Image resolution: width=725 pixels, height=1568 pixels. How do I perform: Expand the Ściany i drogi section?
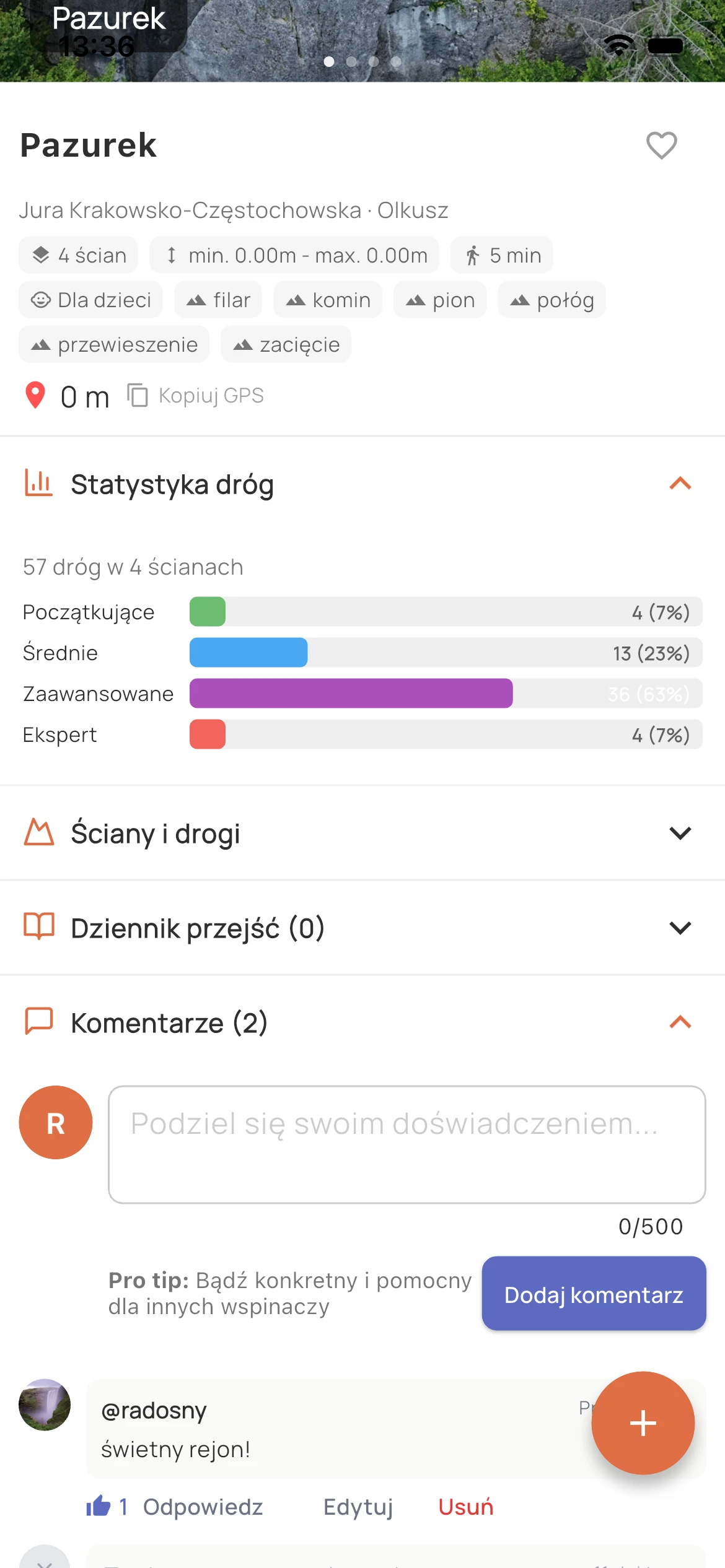pyautogui.click(x=679, y=833)
